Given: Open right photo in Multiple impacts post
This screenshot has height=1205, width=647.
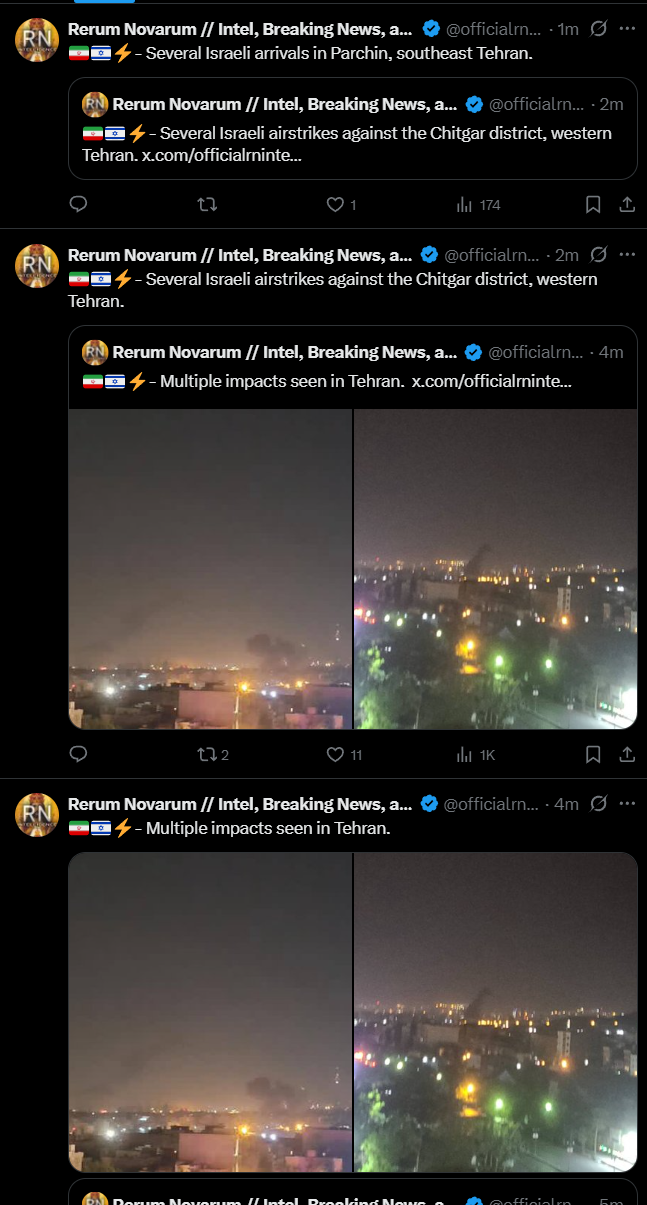Looking at the screenshot, I should (x=496, y=1012).
